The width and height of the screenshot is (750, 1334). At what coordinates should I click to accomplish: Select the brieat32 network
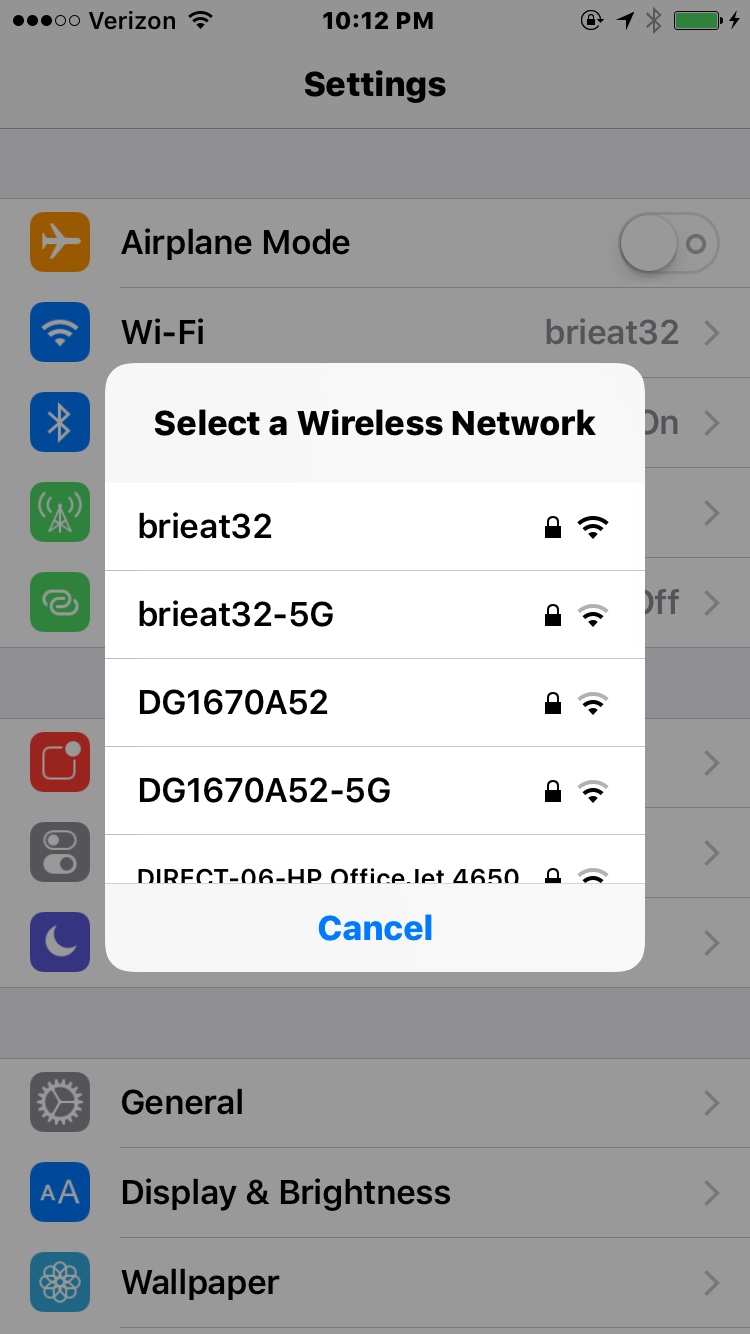click(374, 527)
